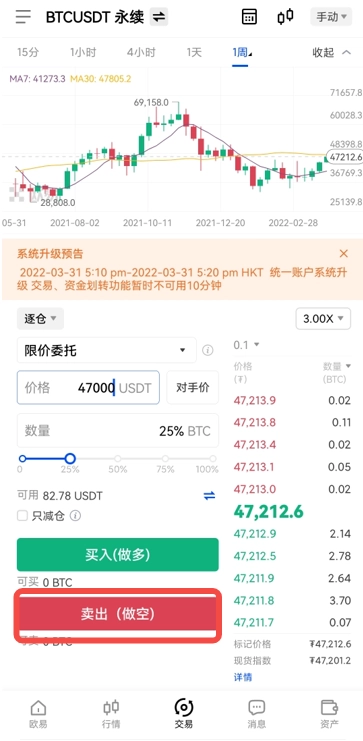363x741 pixels.
Task: Open the 限价委托 order type dropdown
Action: click(x=107, y=350)
